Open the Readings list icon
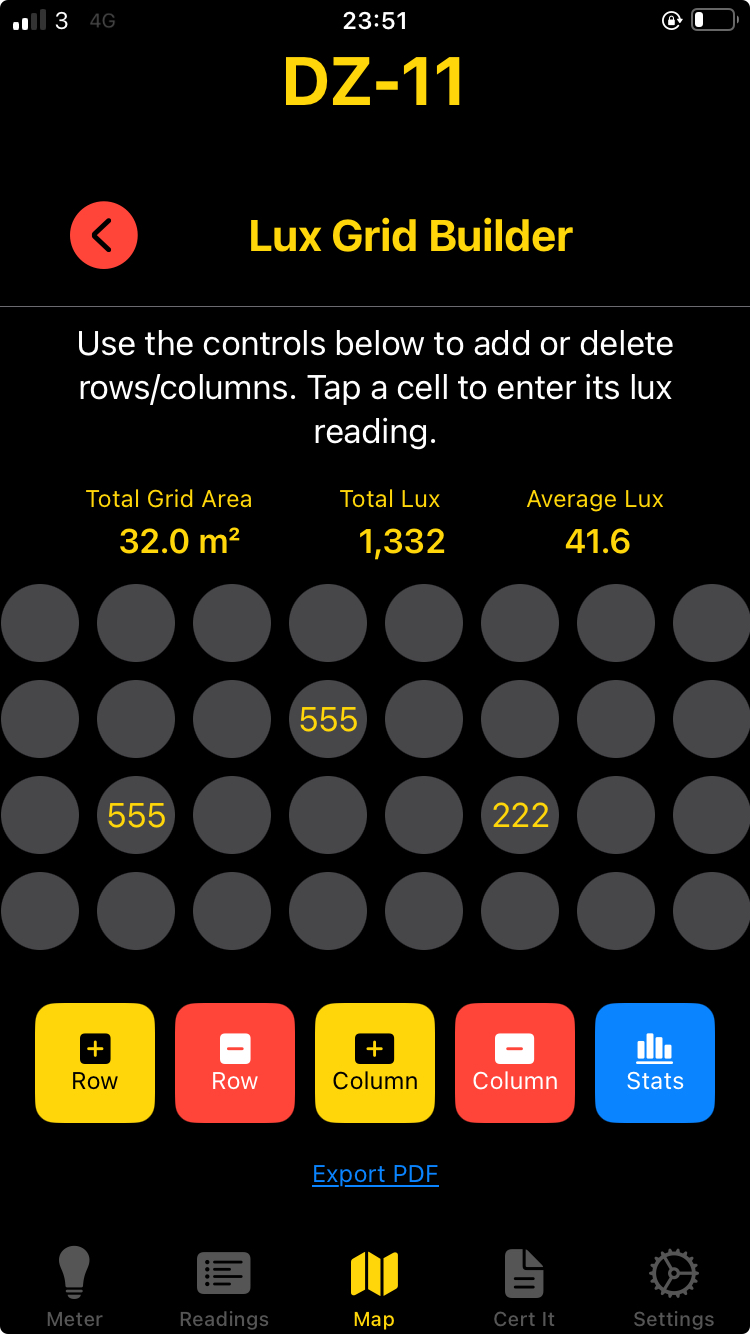Image resolution: width=750 pixels, height=1334 pixels. pyautogui.click(x=223, y=1272)
